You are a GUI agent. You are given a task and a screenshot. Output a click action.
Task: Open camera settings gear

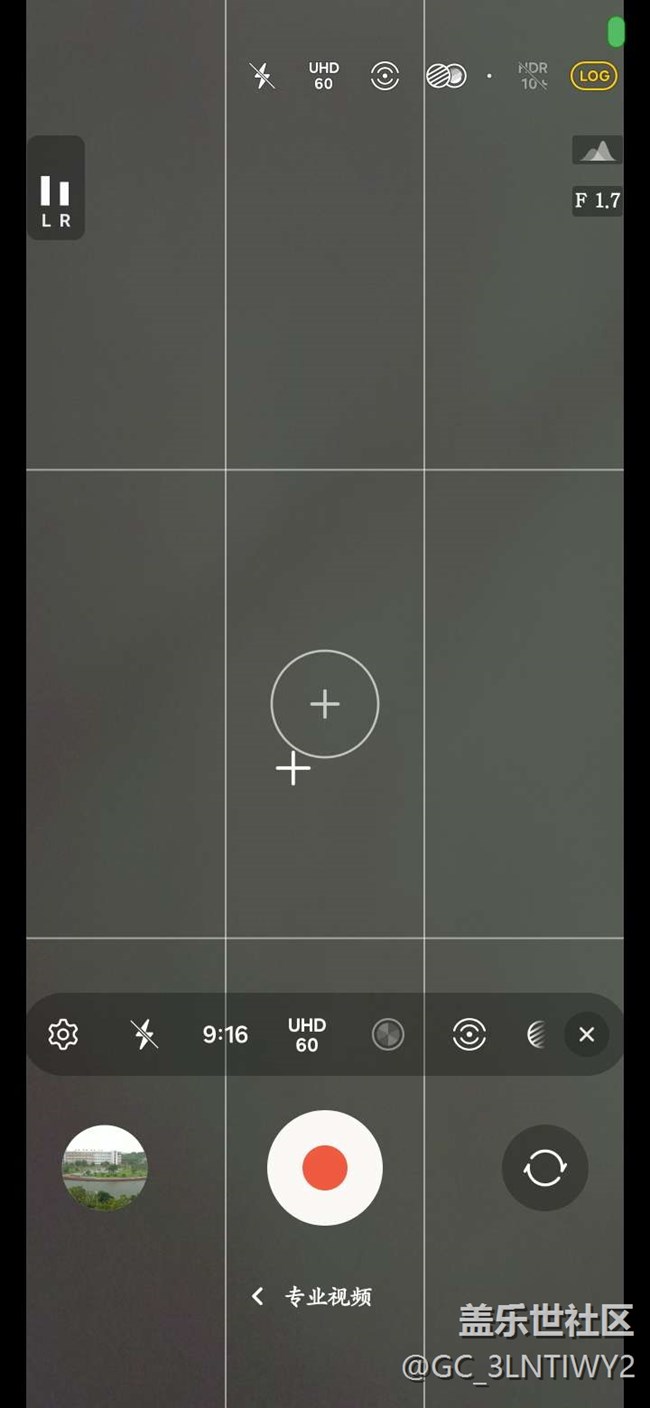coord(63,1034)
